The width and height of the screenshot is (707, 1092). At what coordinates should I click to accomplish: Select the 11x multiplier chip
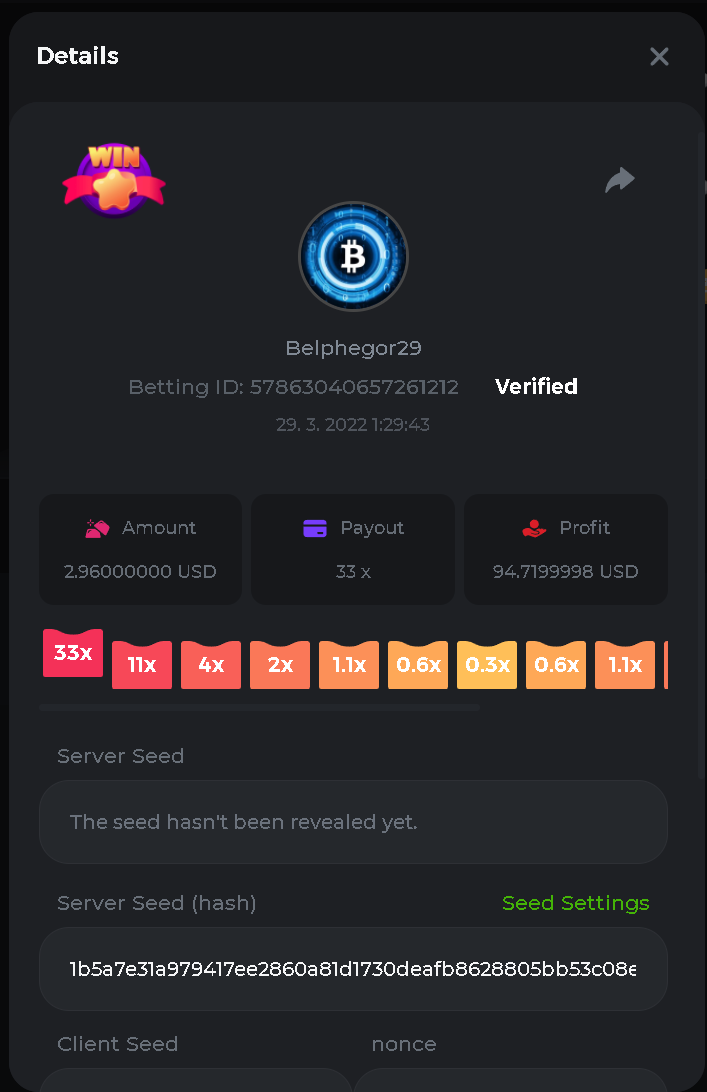coord(142,665)
